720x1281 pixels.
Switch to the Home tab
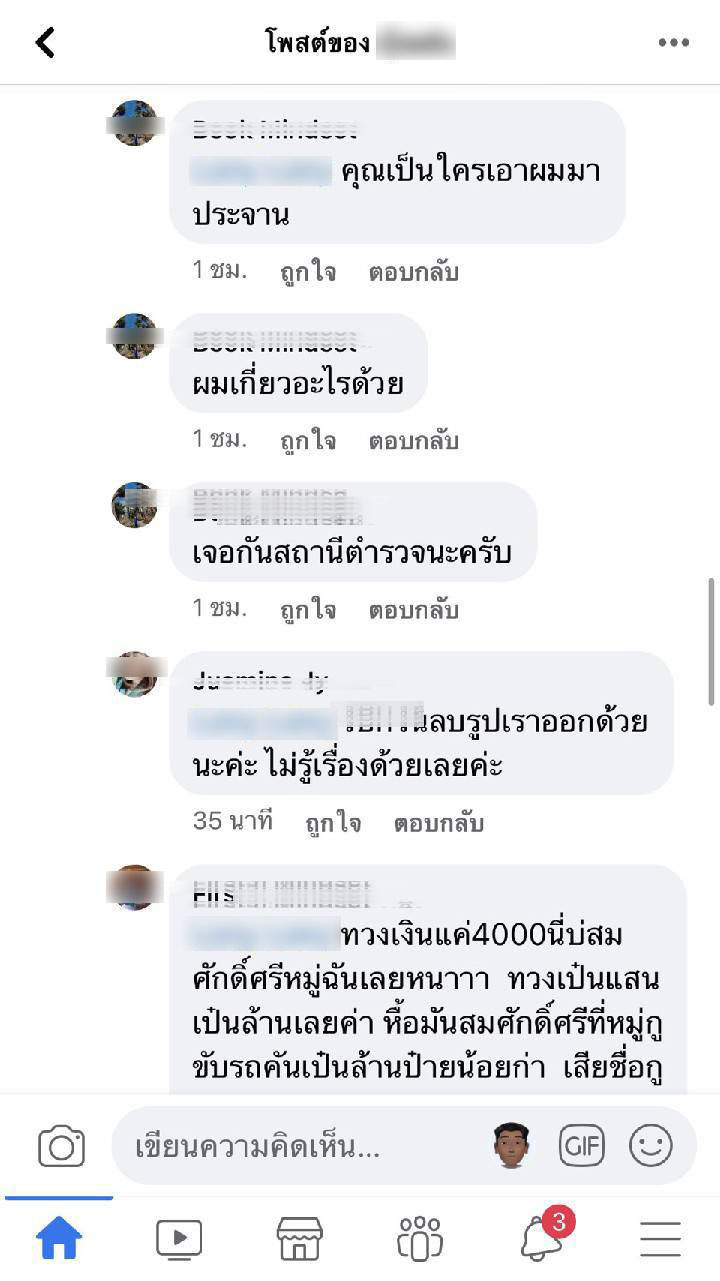pyautogui.click(x=59, y=1239)
